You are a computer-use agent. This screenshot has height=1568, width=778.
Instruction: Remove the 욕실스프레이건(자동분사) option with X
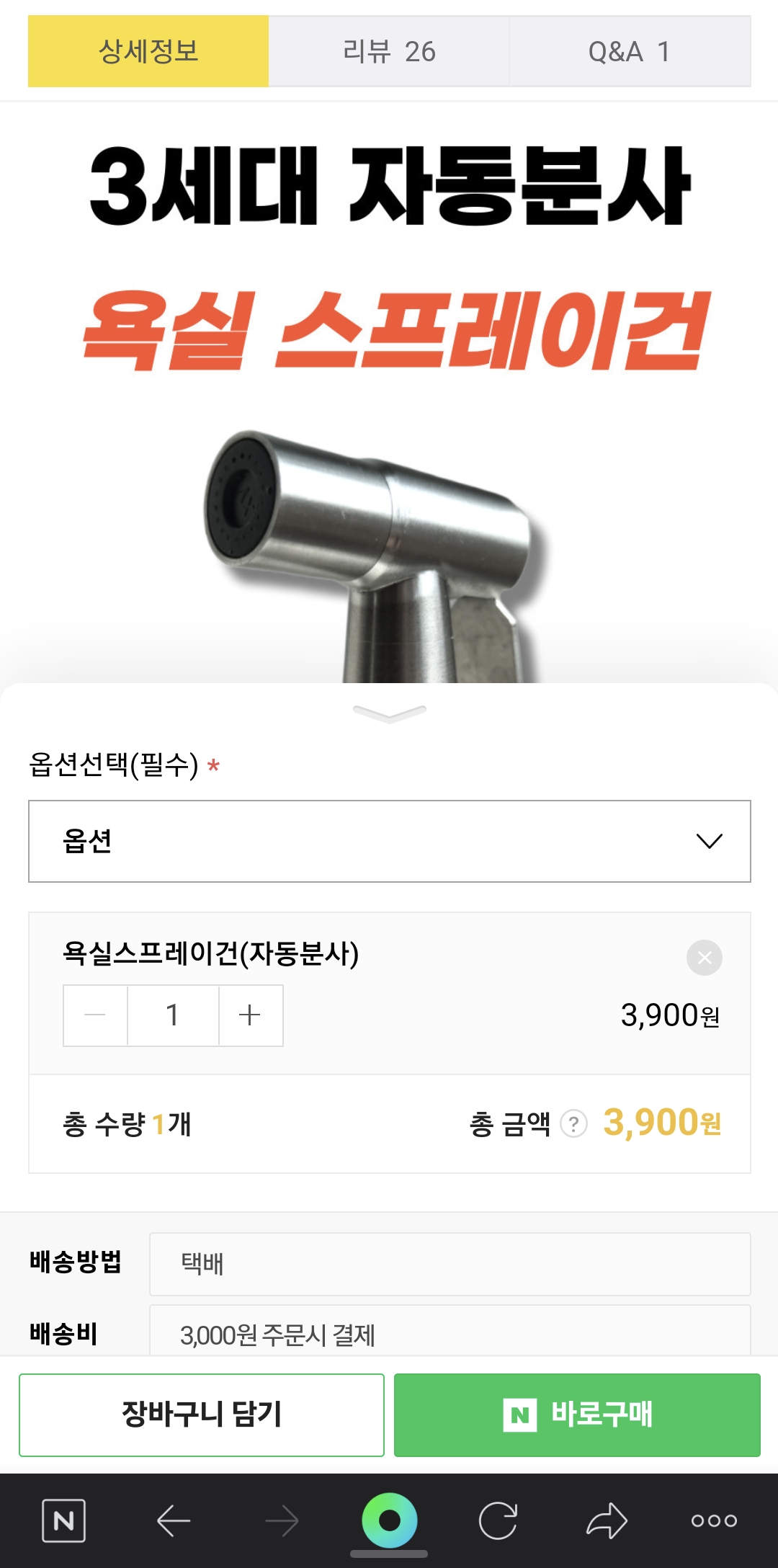(705, 956)
